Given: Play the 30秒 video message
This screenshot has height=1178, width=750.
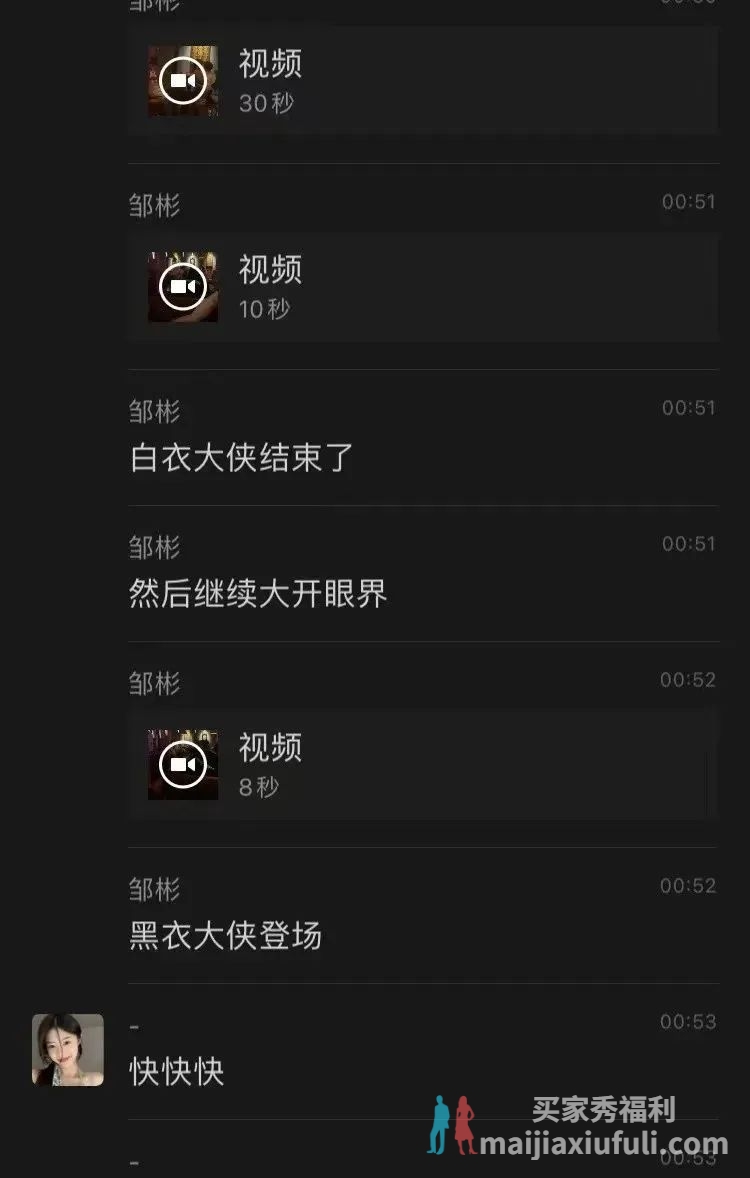Looking at the screenshot, I should click(183, 81).
